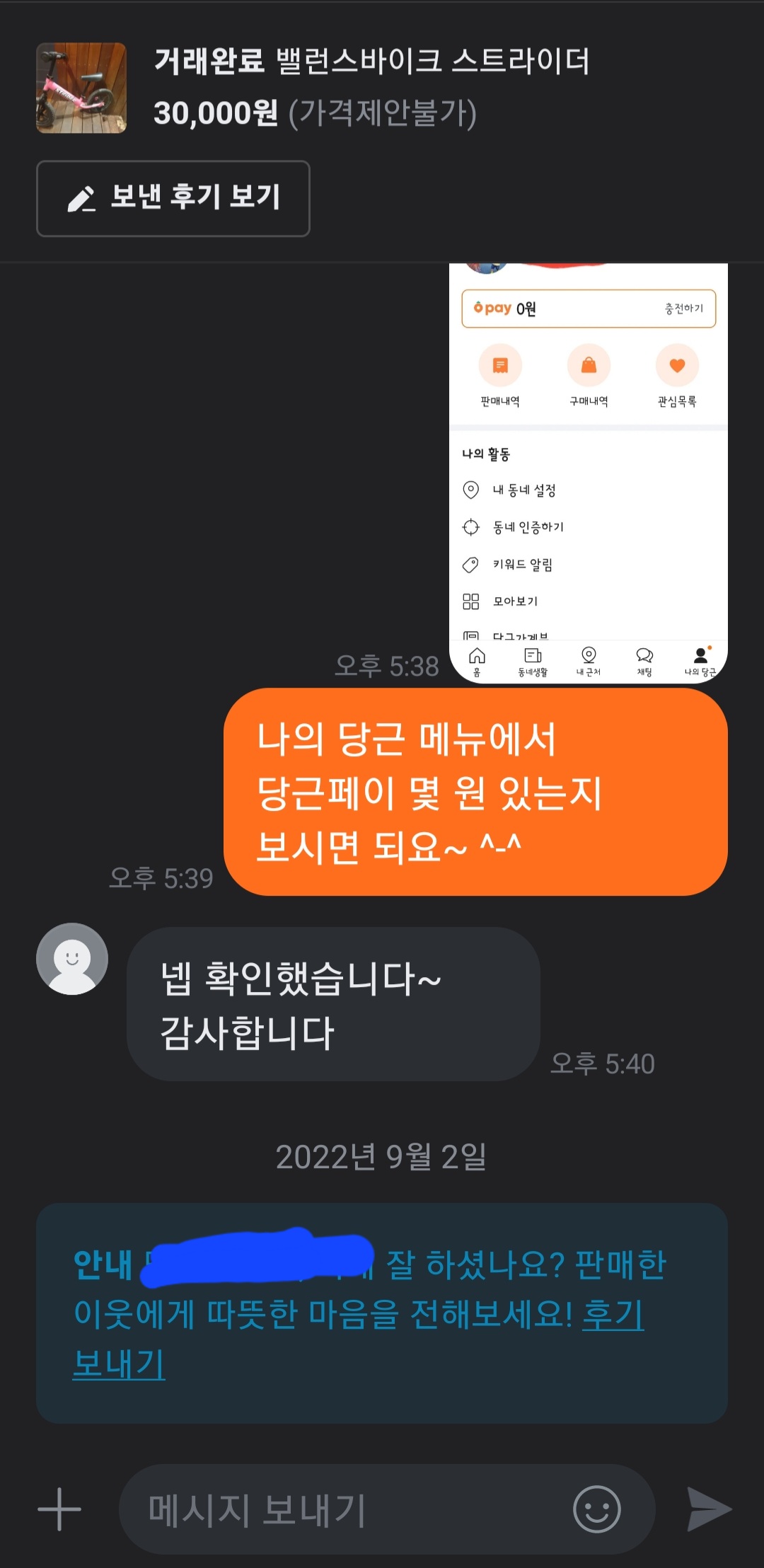Open the sent screenshot image in chat
Image resolution: width=764 pixels, height=1568 pixels.
[588, 474]
